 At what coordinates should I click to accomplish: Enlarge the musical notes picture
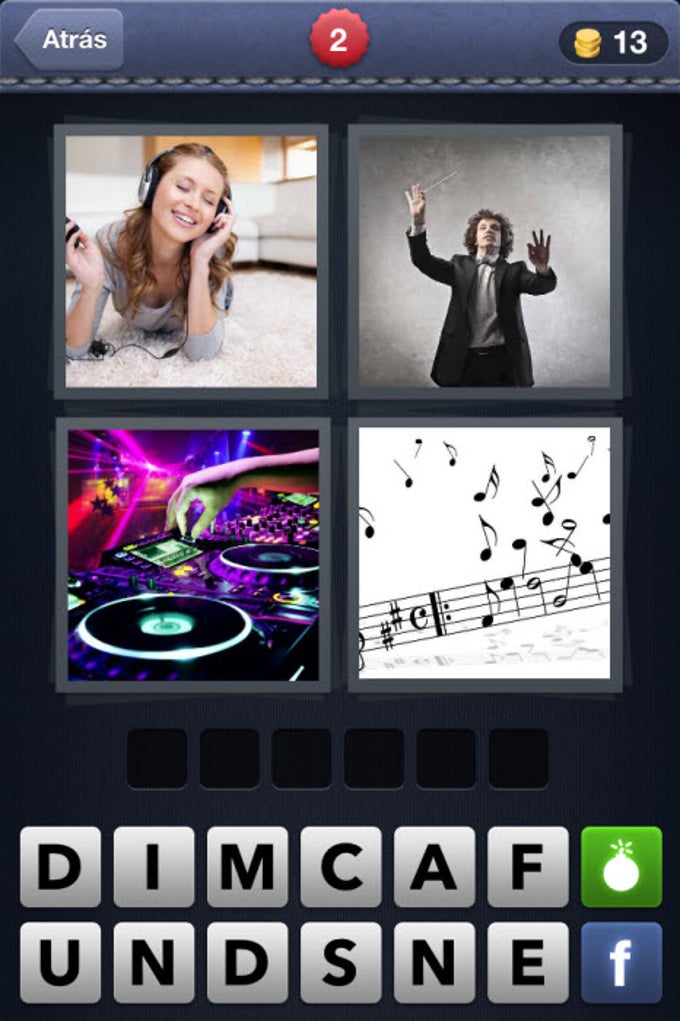tap(484, 554)
